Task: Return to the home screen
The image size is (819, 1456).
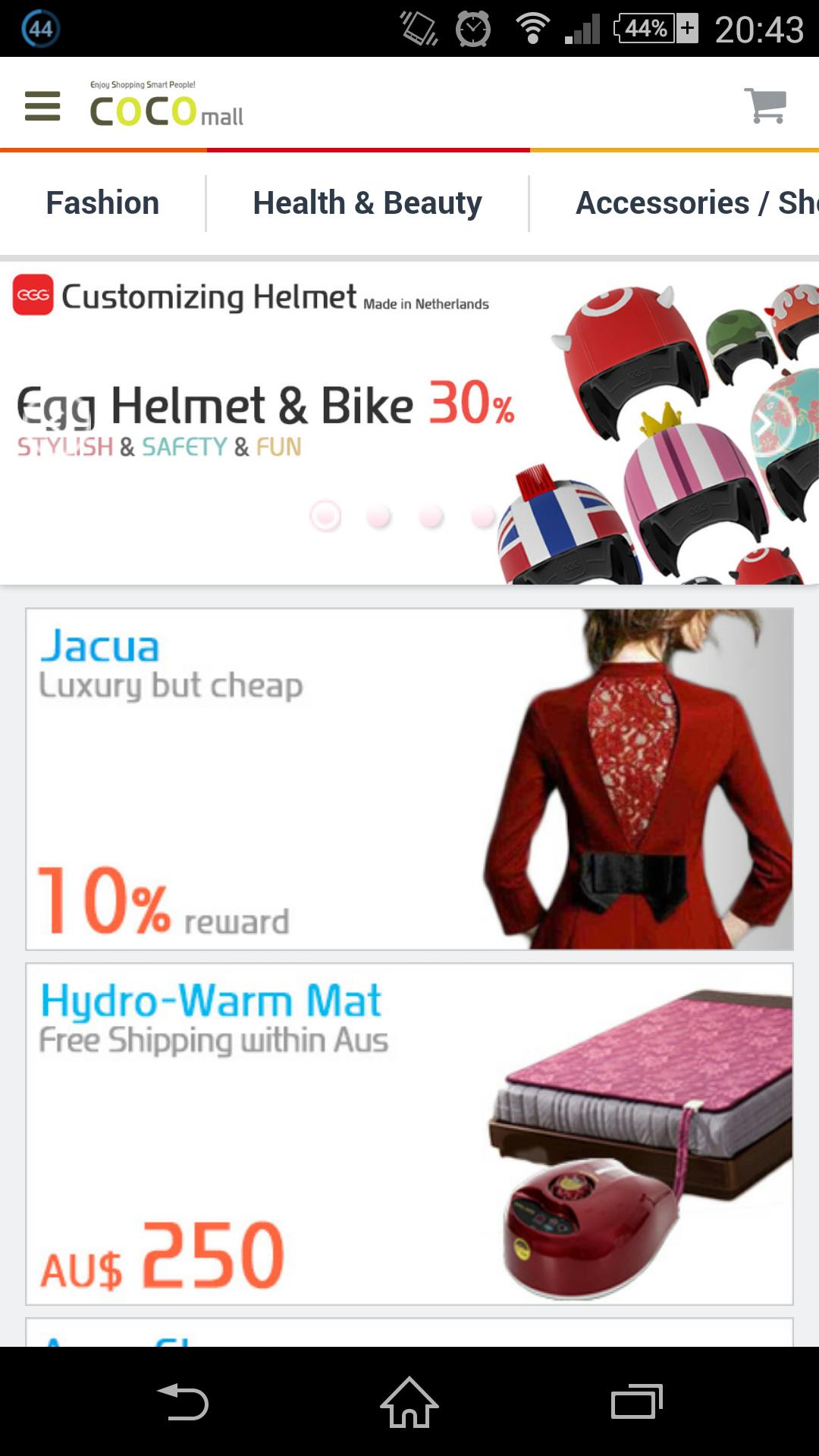Action: 409,1401
